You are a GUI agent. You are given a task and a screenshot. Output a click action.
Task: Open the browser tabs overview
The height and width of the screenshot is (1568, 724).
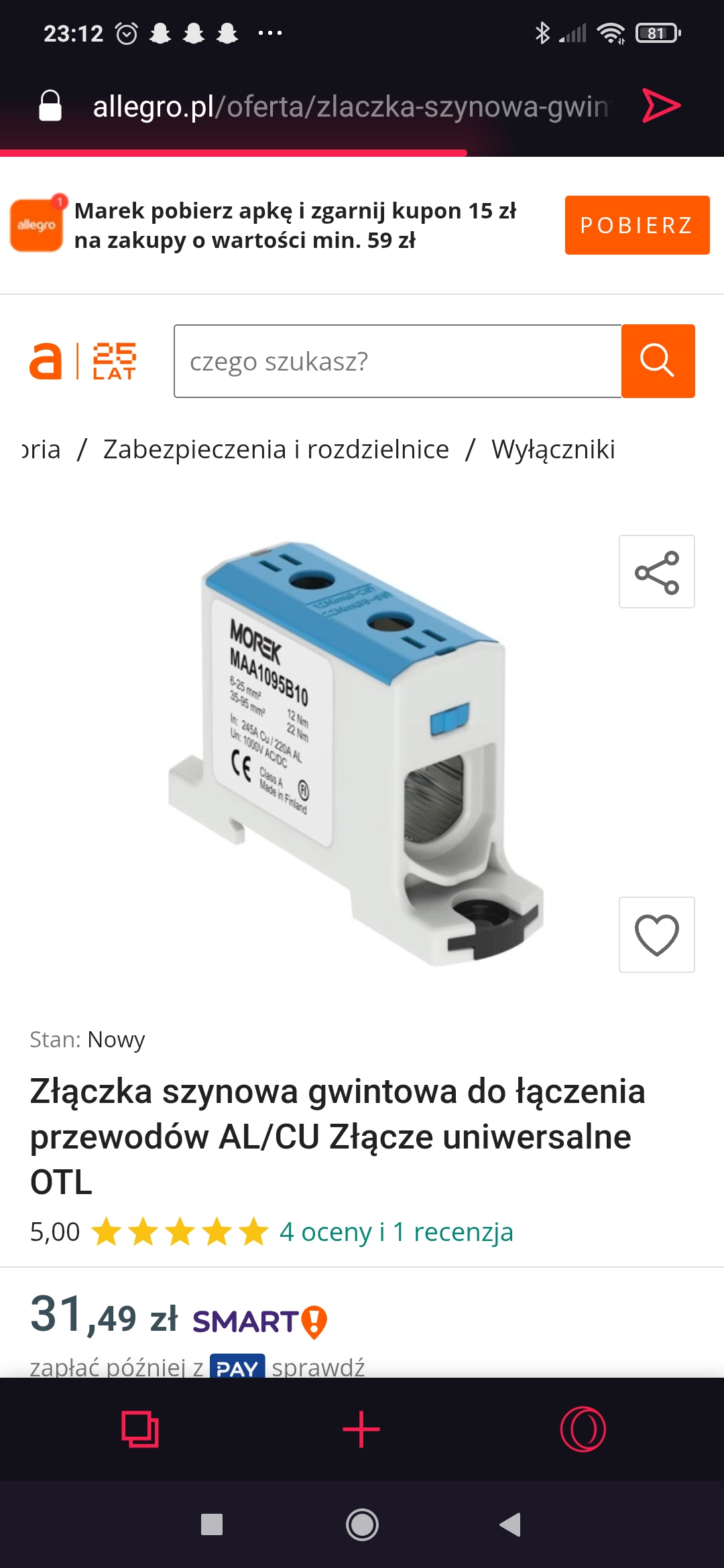(x=140, y=1429)
